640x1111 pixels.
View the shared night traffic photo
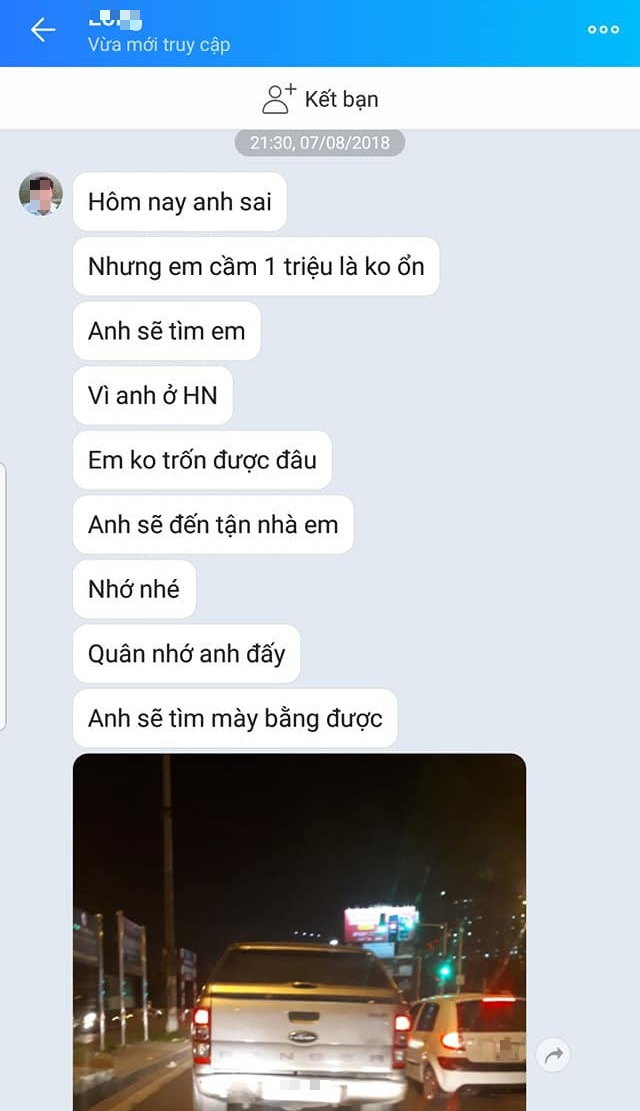pos(299,930)
